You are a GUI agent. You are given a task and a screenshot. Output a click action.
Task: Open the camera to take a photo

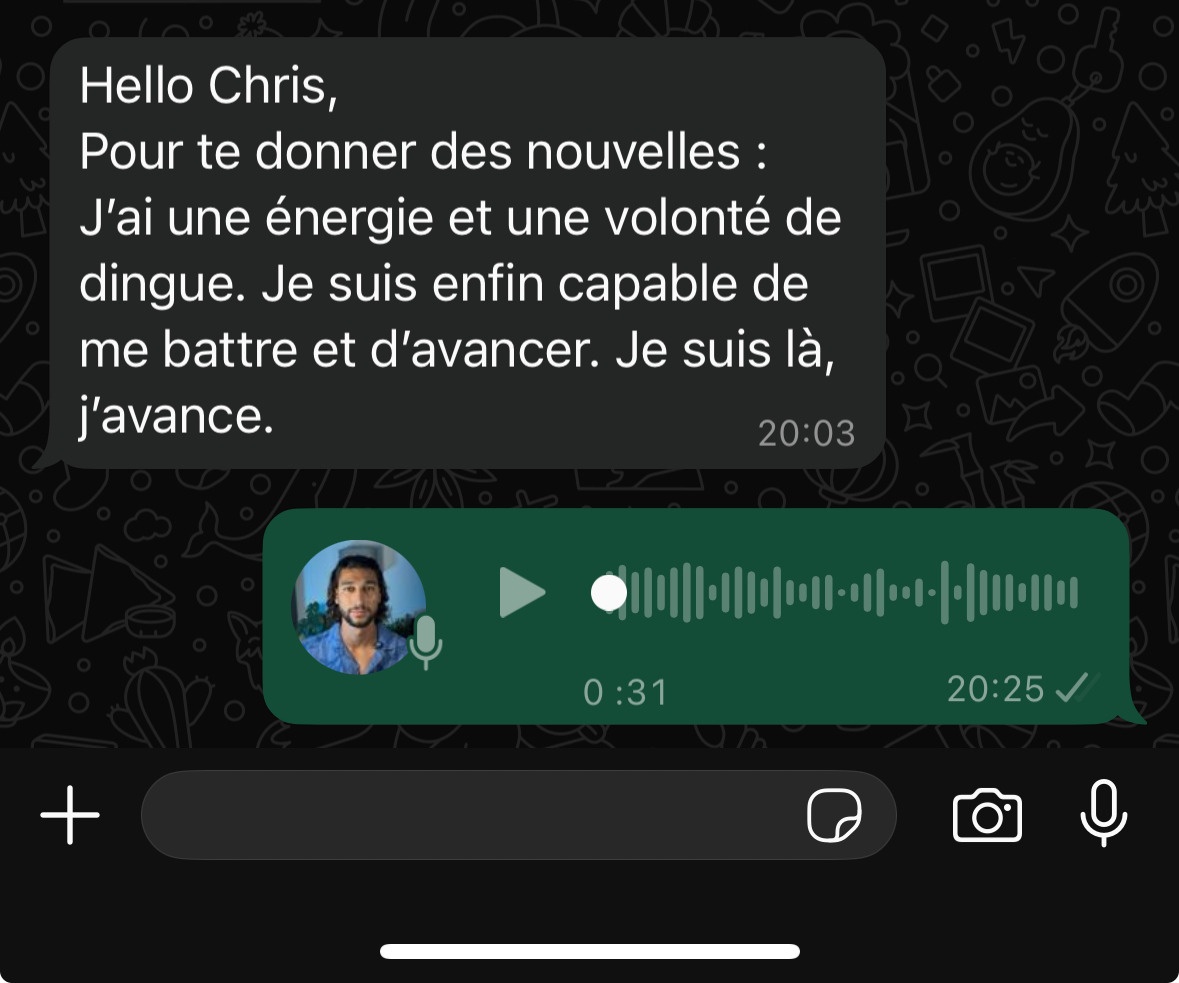[987, 815]
